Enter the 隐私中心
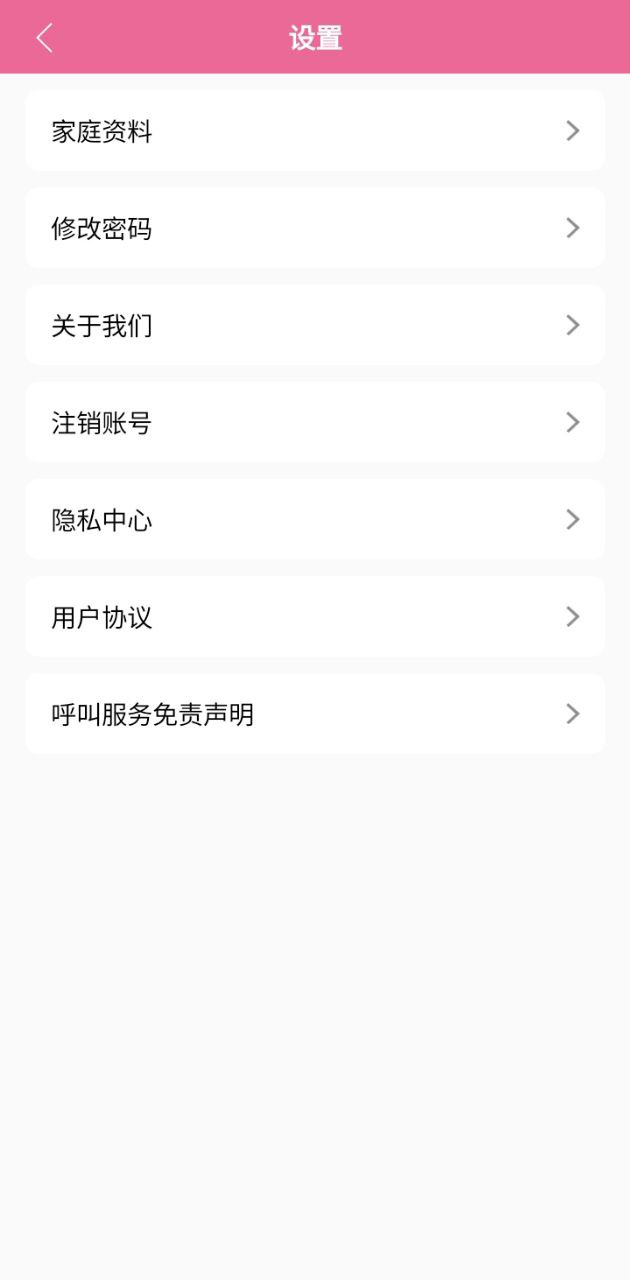Viewport: 630px width, 1280px height. 315,519
